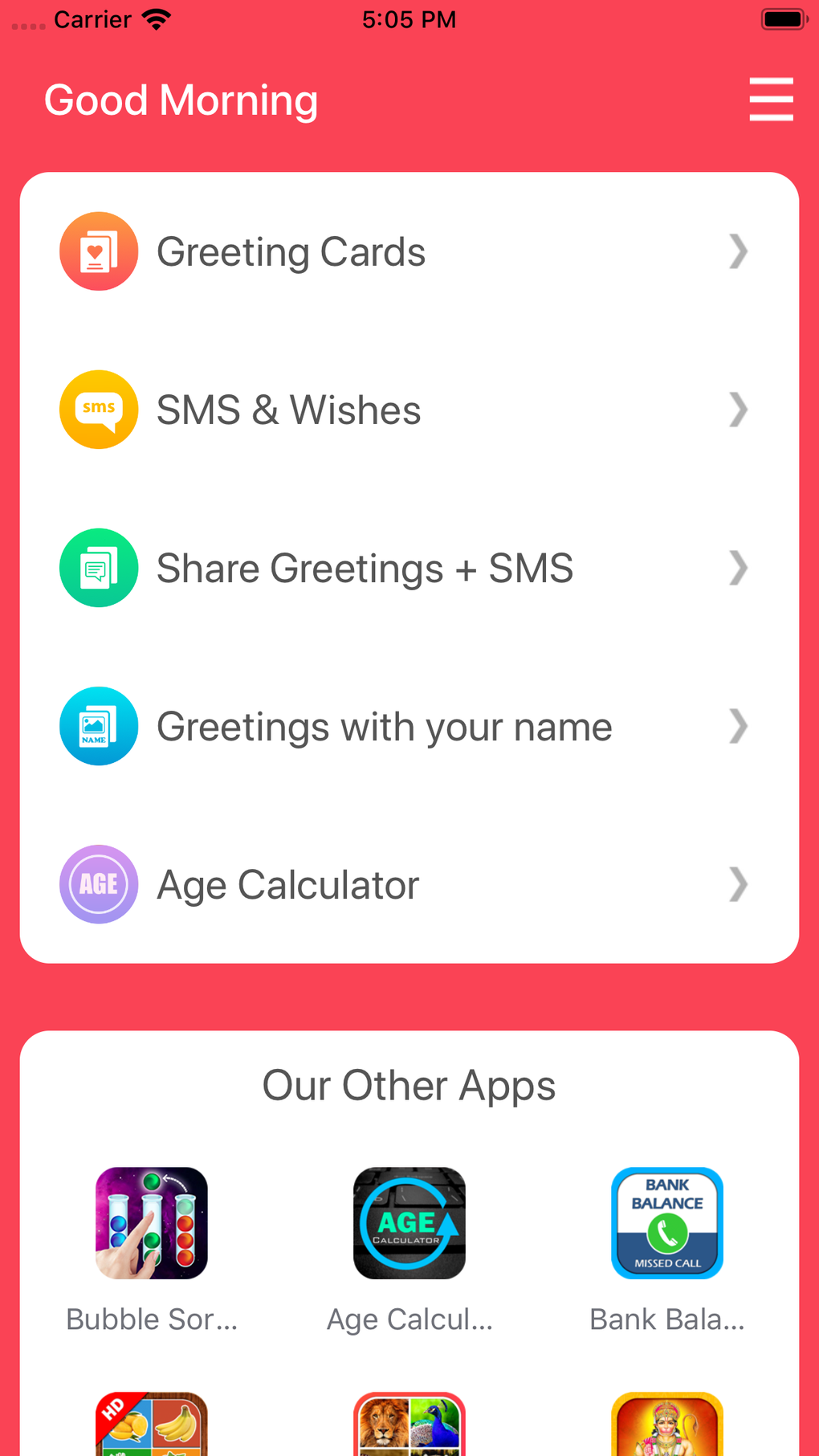Open the Greeting Cards card icon
This screenshot has height=1456, width=819.
tap(99, 251)
